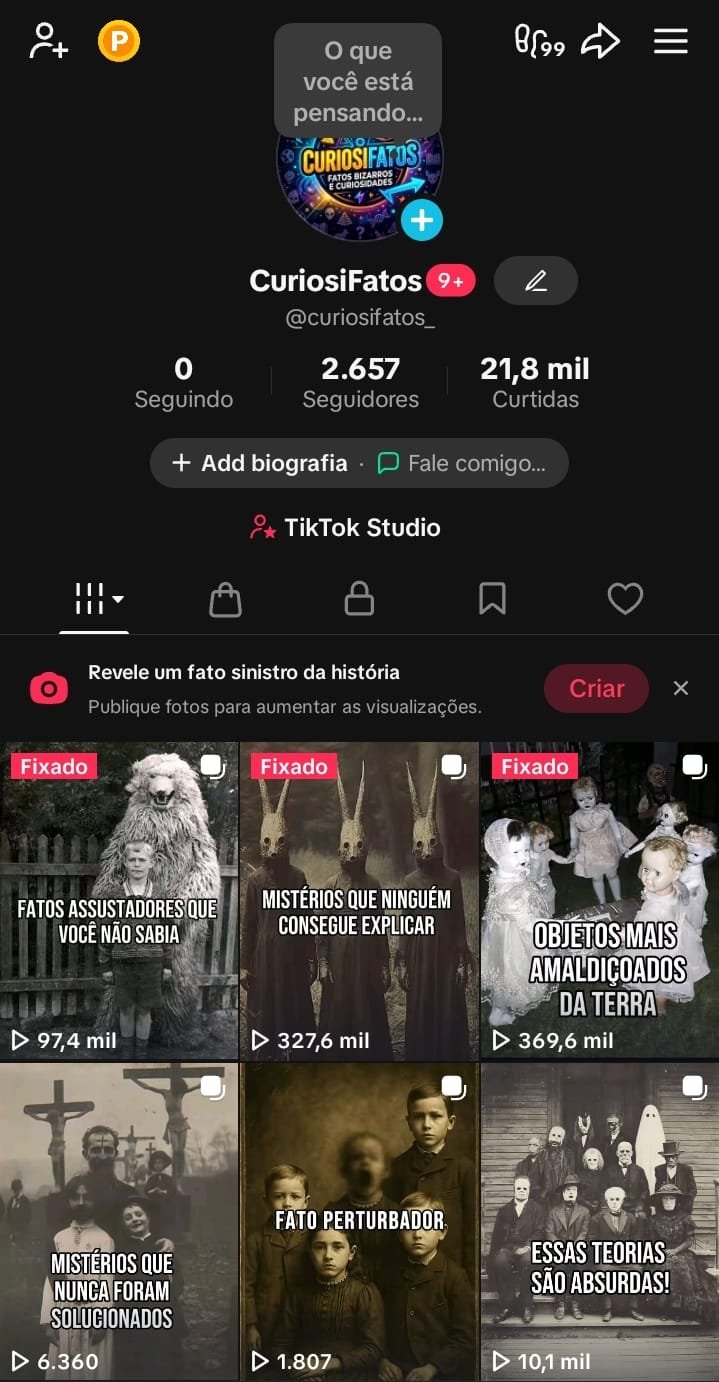Switch to the saved bookmarks tab
This screenshot has height=1382, width=719.
(492, 599)
